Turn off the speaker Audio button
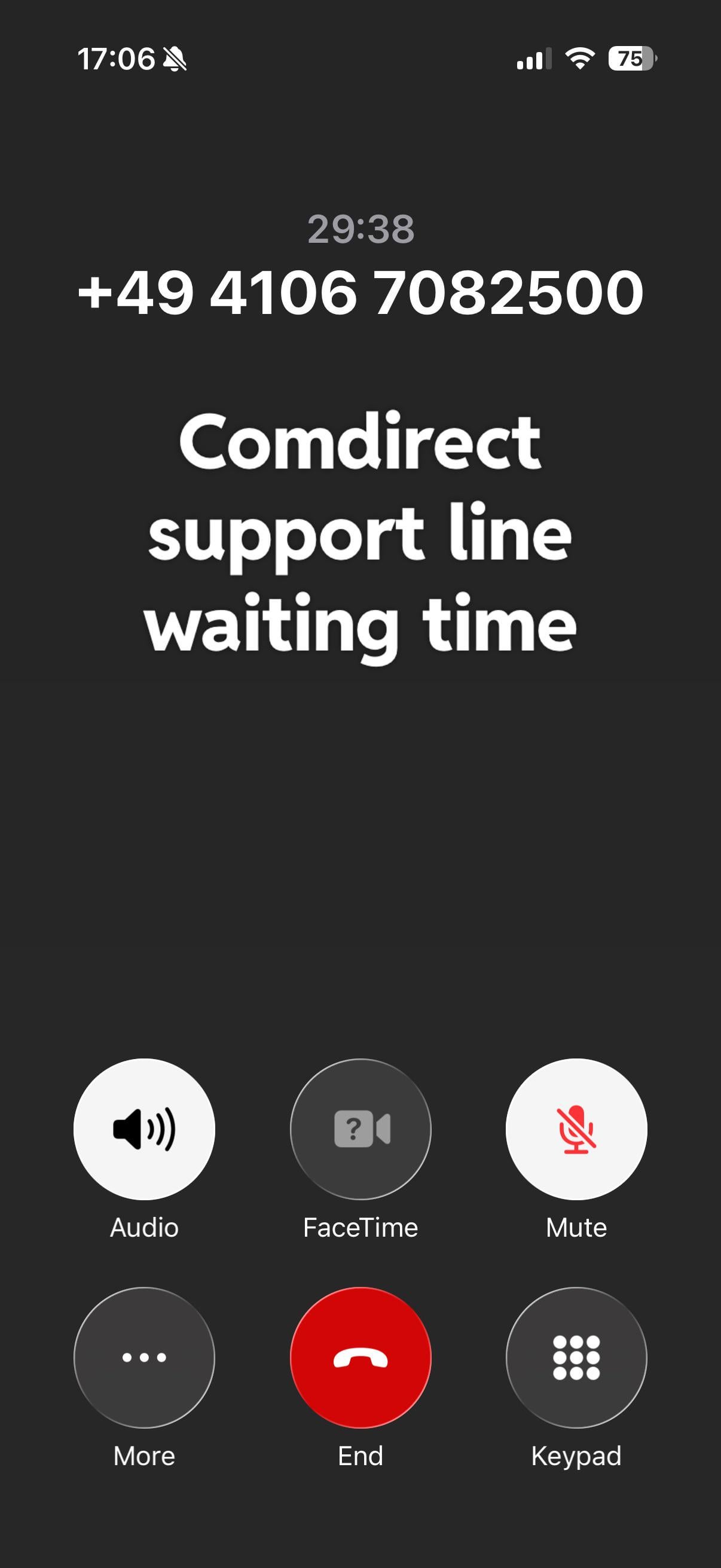Image resolution: width=721 pixels, height=1568 pixels. 144,1129
